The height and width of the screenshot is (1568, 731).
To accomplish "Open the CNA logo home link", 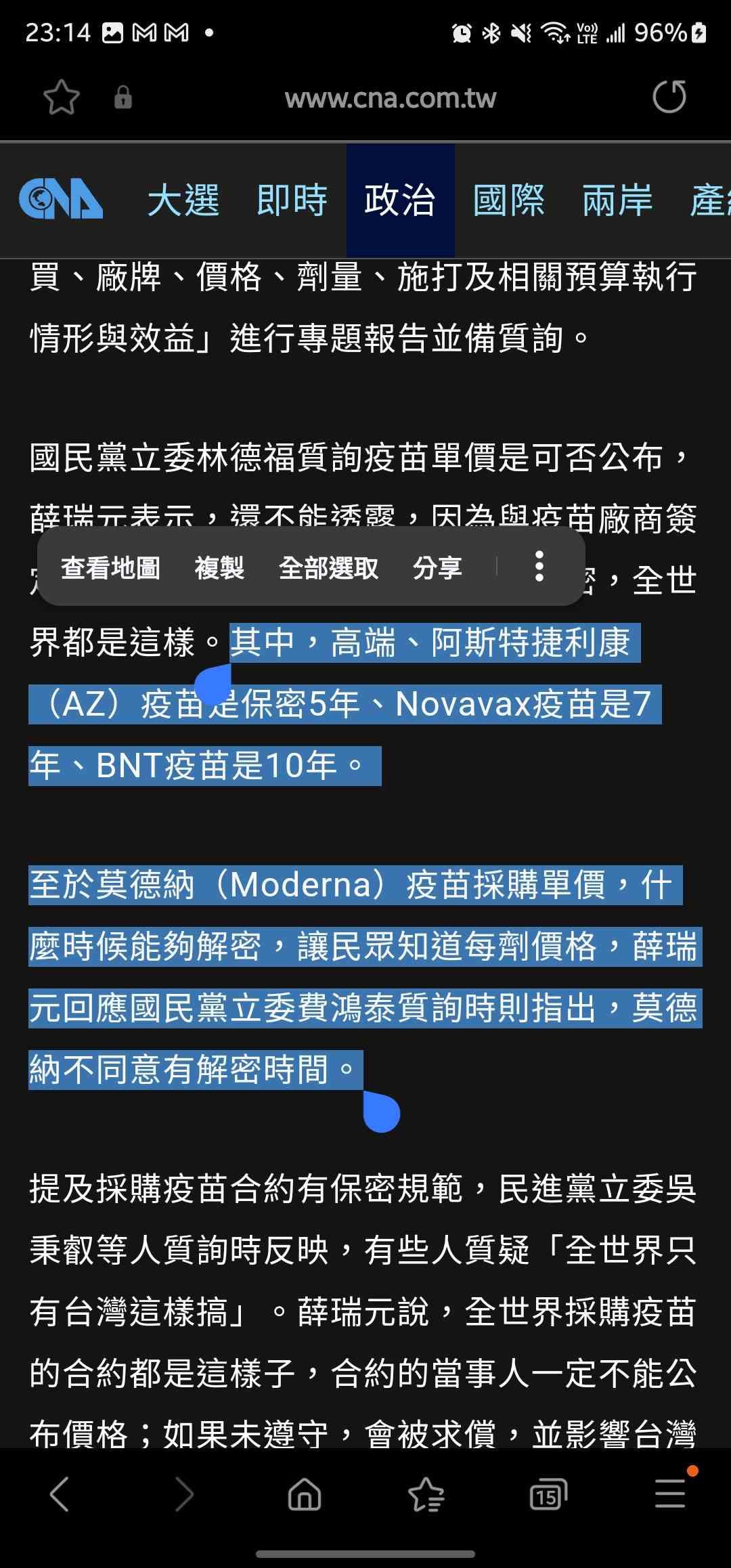I will (61, 199).
